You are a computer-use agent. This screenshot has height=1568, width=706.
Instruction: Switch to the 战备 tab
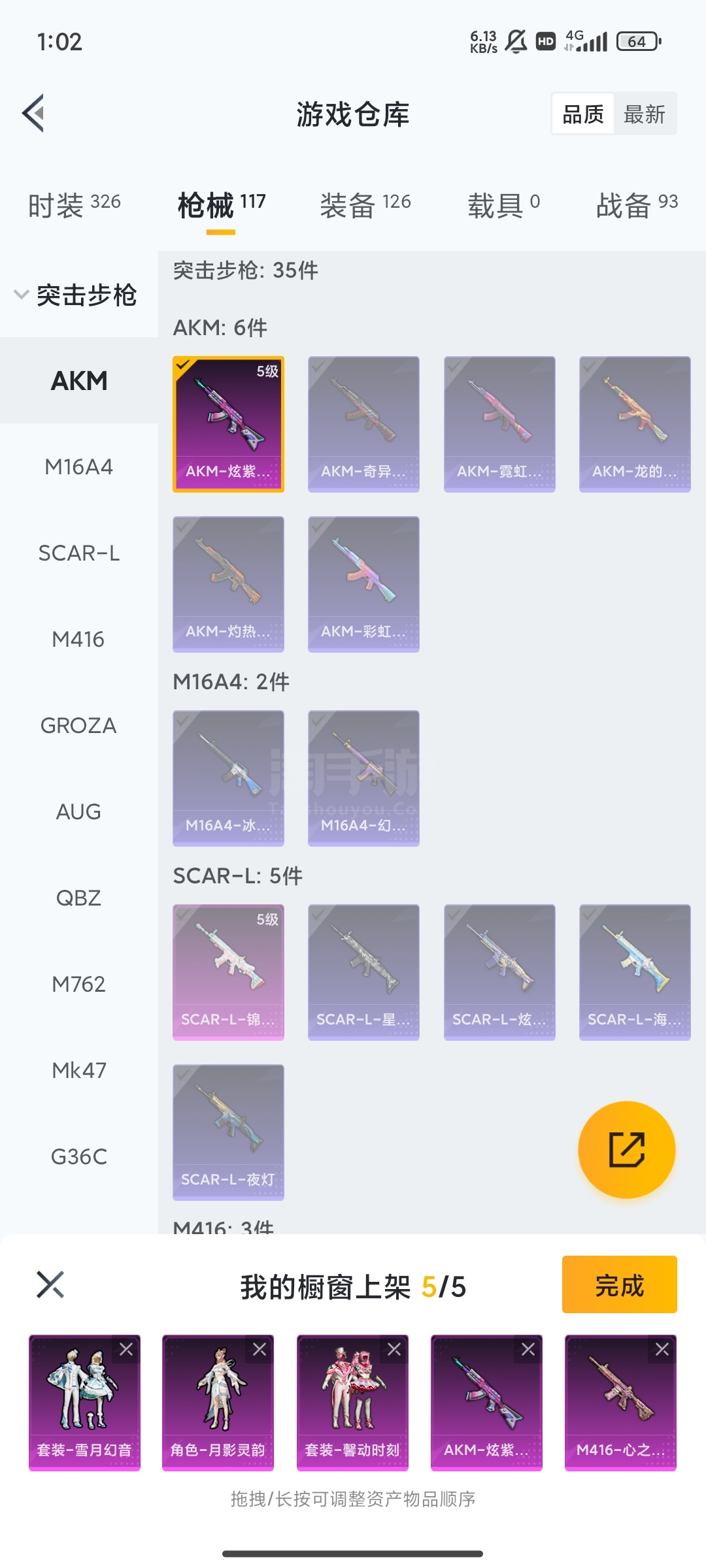pyautogui.click(x=637, y=205)
